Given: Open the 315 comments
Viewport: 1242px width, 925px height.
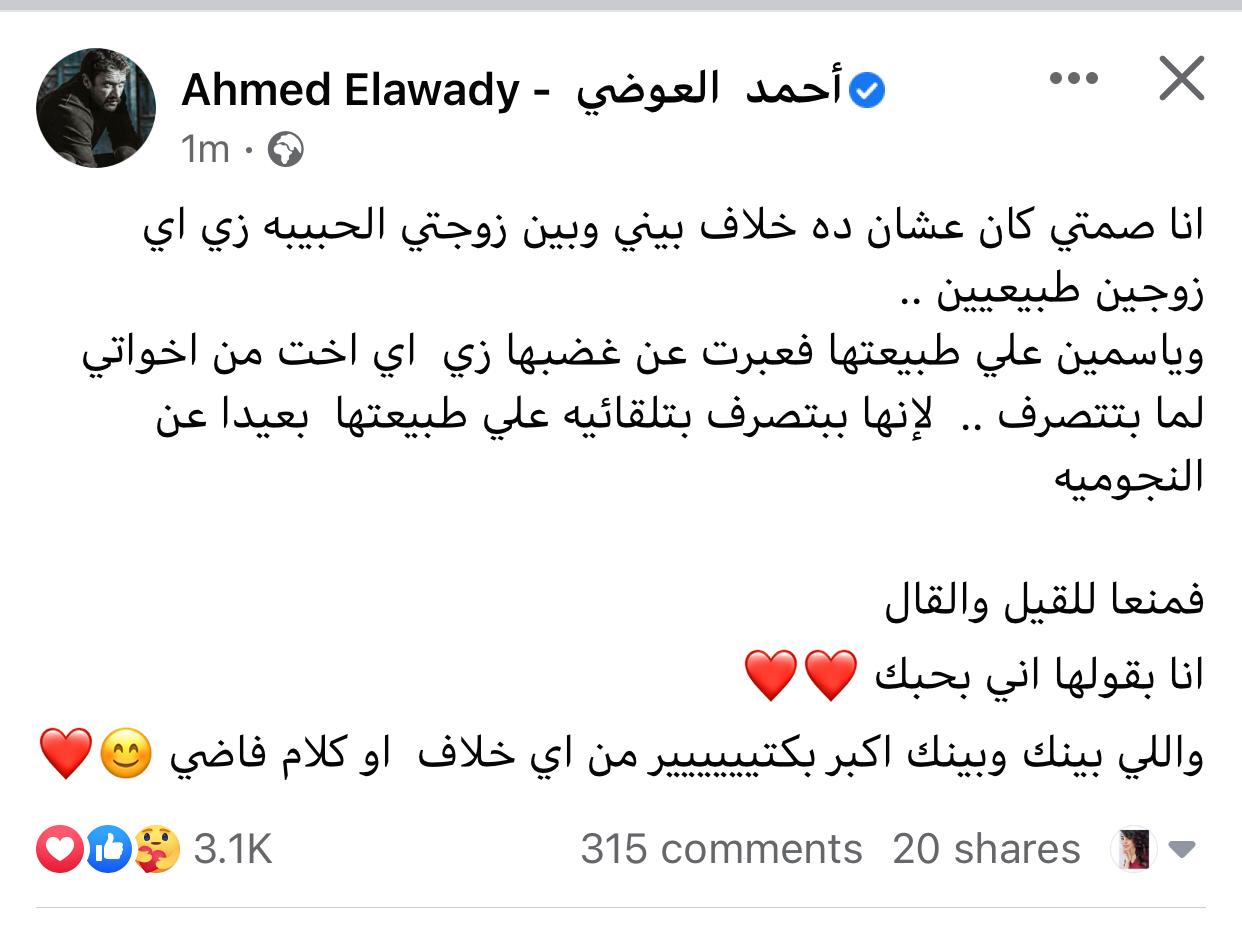Looking at the screenshot, I should (721, 850).
